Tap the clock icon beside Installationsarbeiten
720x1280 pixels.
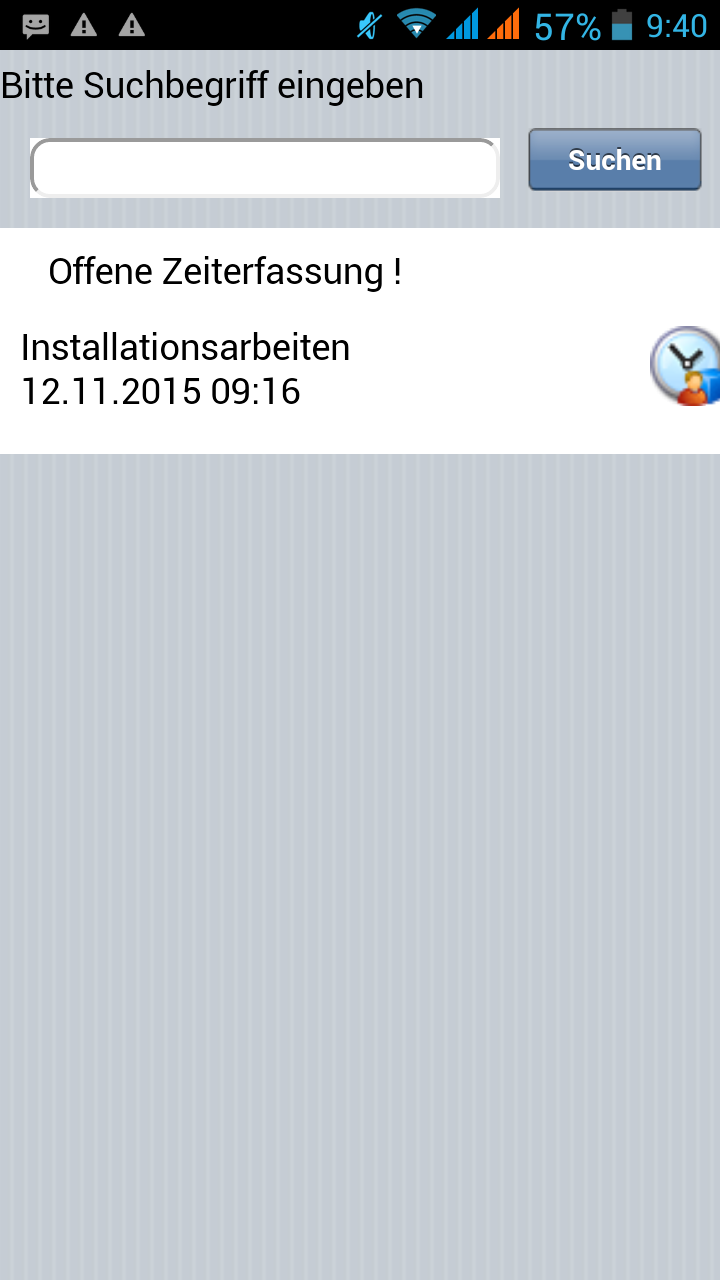click(x=686, y=366)
